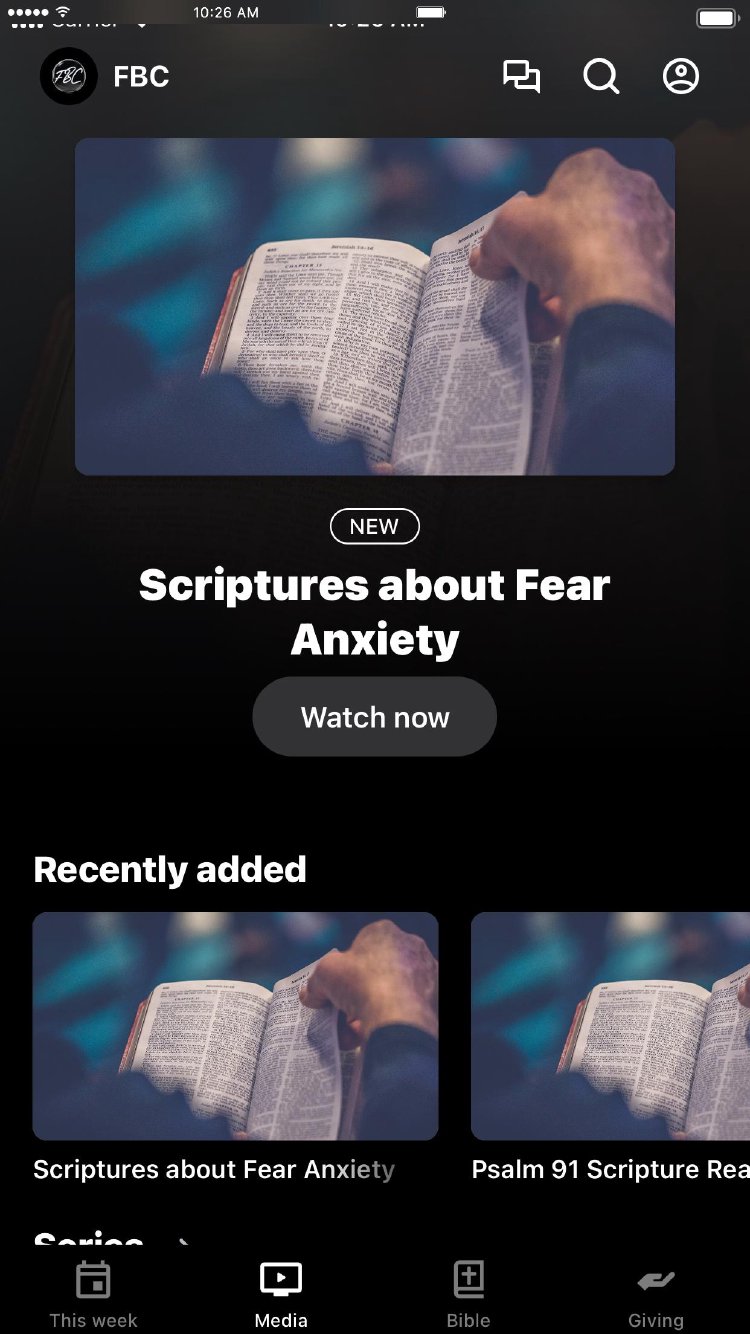
Task: Switch to the Bible tab
Action: point(468,1294)
